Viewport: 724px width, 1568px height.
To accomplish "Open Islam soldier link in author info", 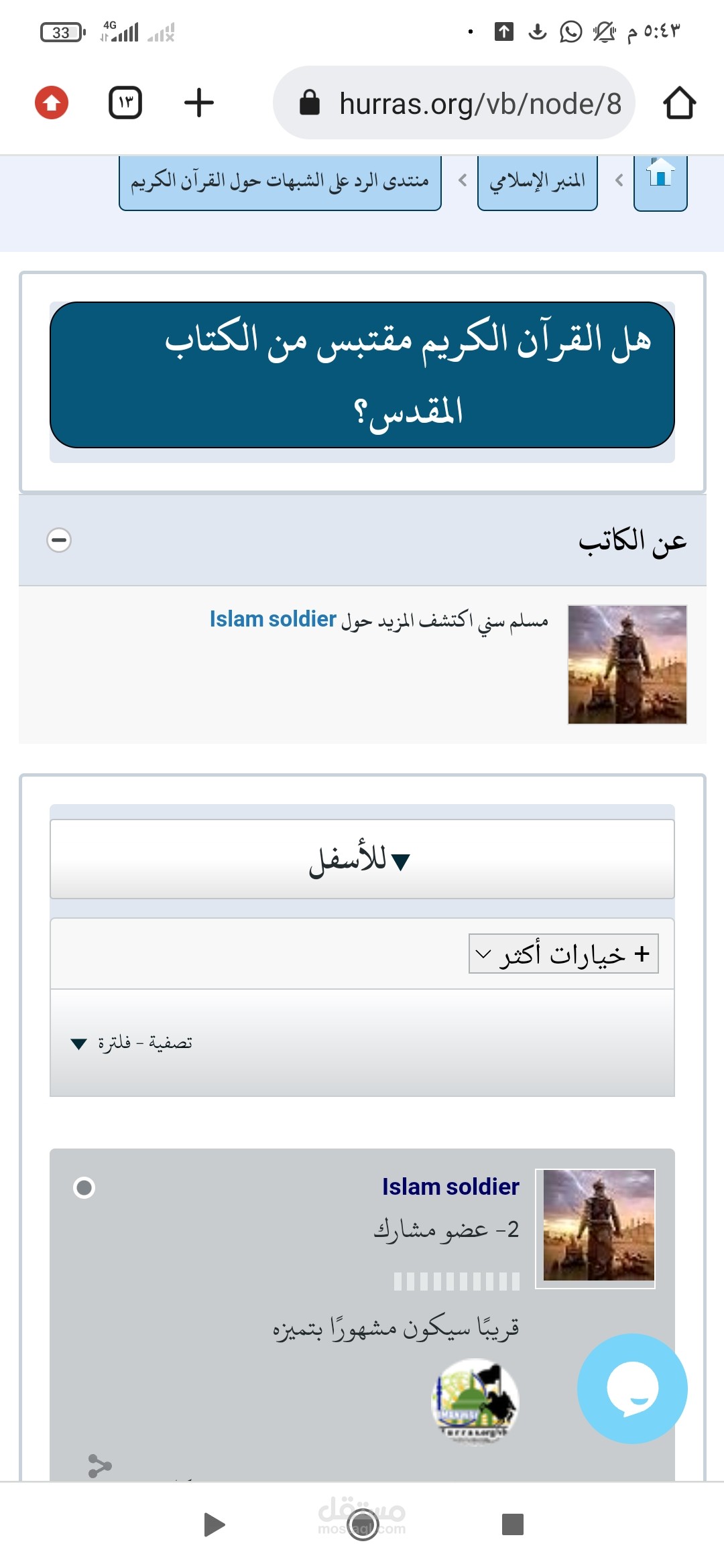I will [x=273, y=619].
